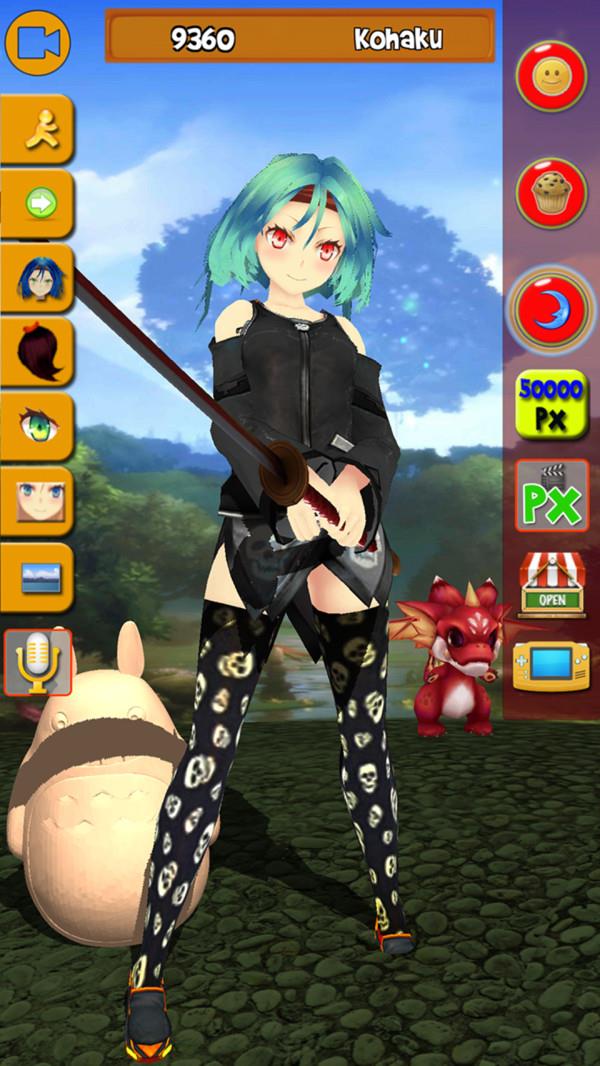Open the hairstyle selection icon
Image resolution: width=600 pixels, height=1066 pixels.
pyautogui.click(x=38, y=353)
